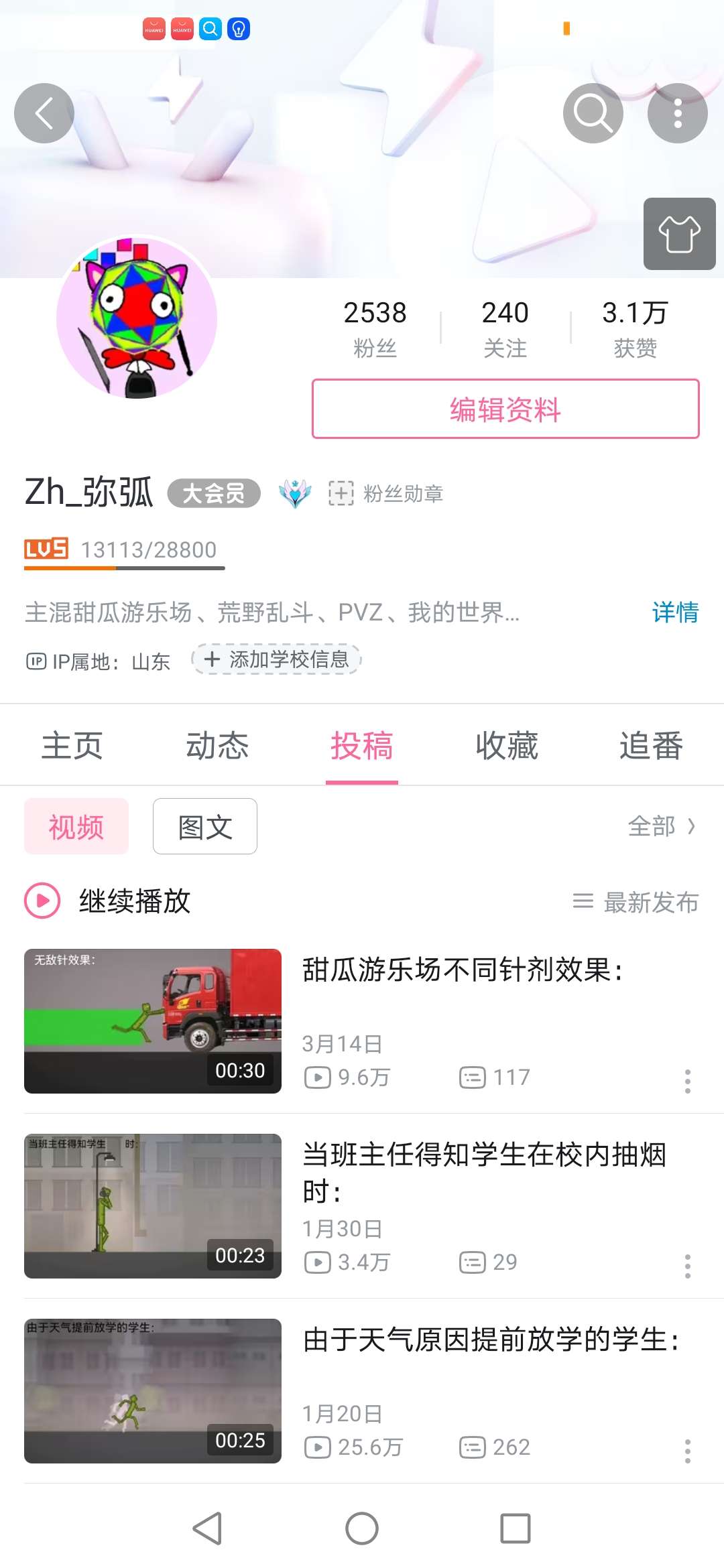Go back using the top-left arrow

pyautogui.click(x=44, y=113)
